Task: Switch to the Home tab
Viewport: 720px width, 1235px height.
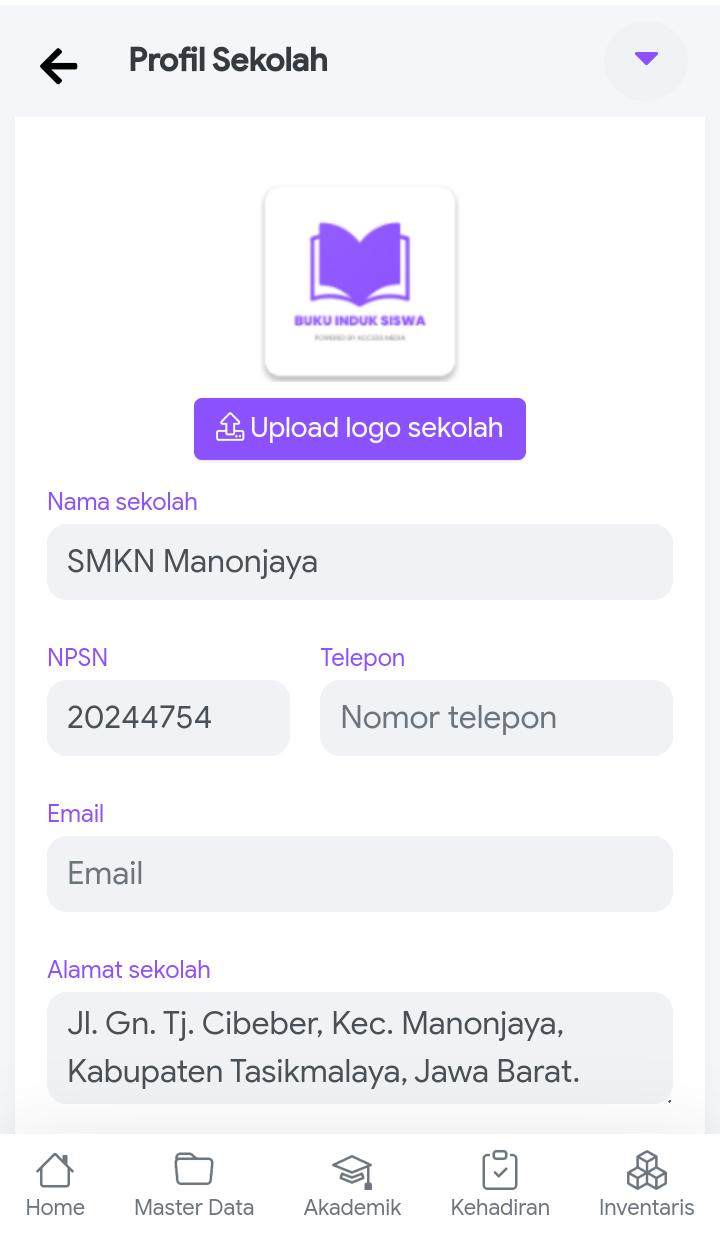Action: tap(55, 1185)
